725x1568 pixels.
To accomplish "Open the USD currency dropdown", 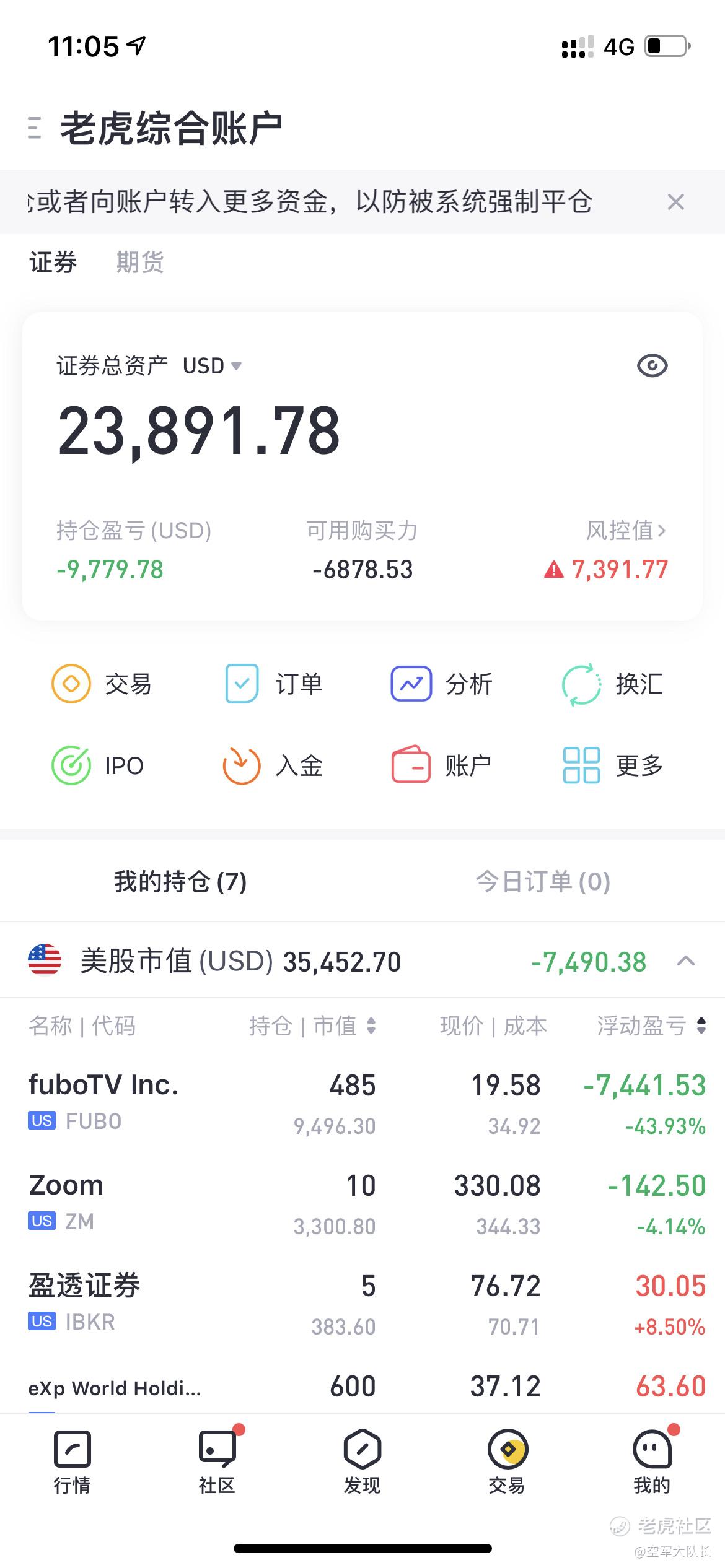I will click(212, 366).
